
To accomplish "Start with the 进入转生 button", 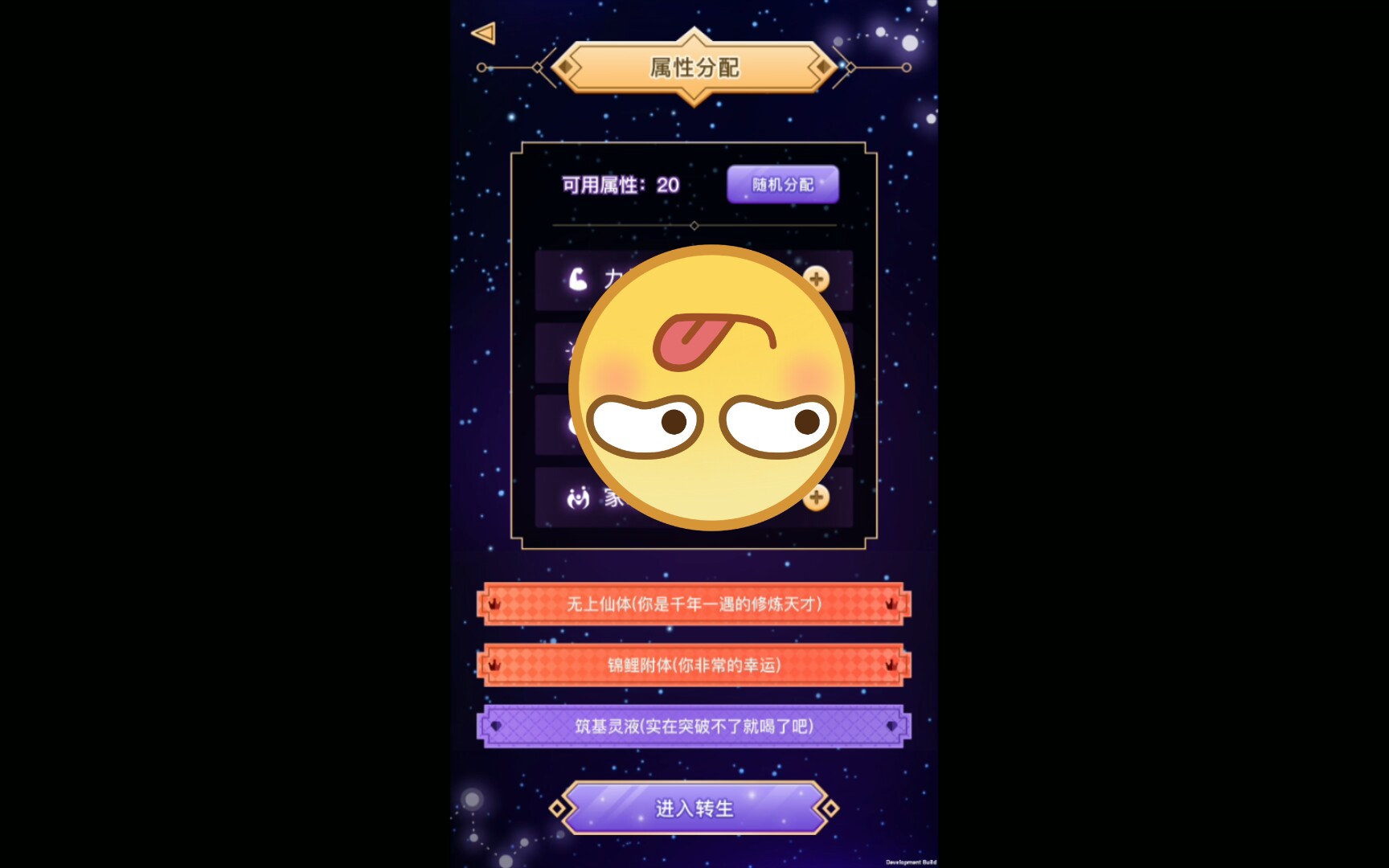I will click(x=694, y=808).
